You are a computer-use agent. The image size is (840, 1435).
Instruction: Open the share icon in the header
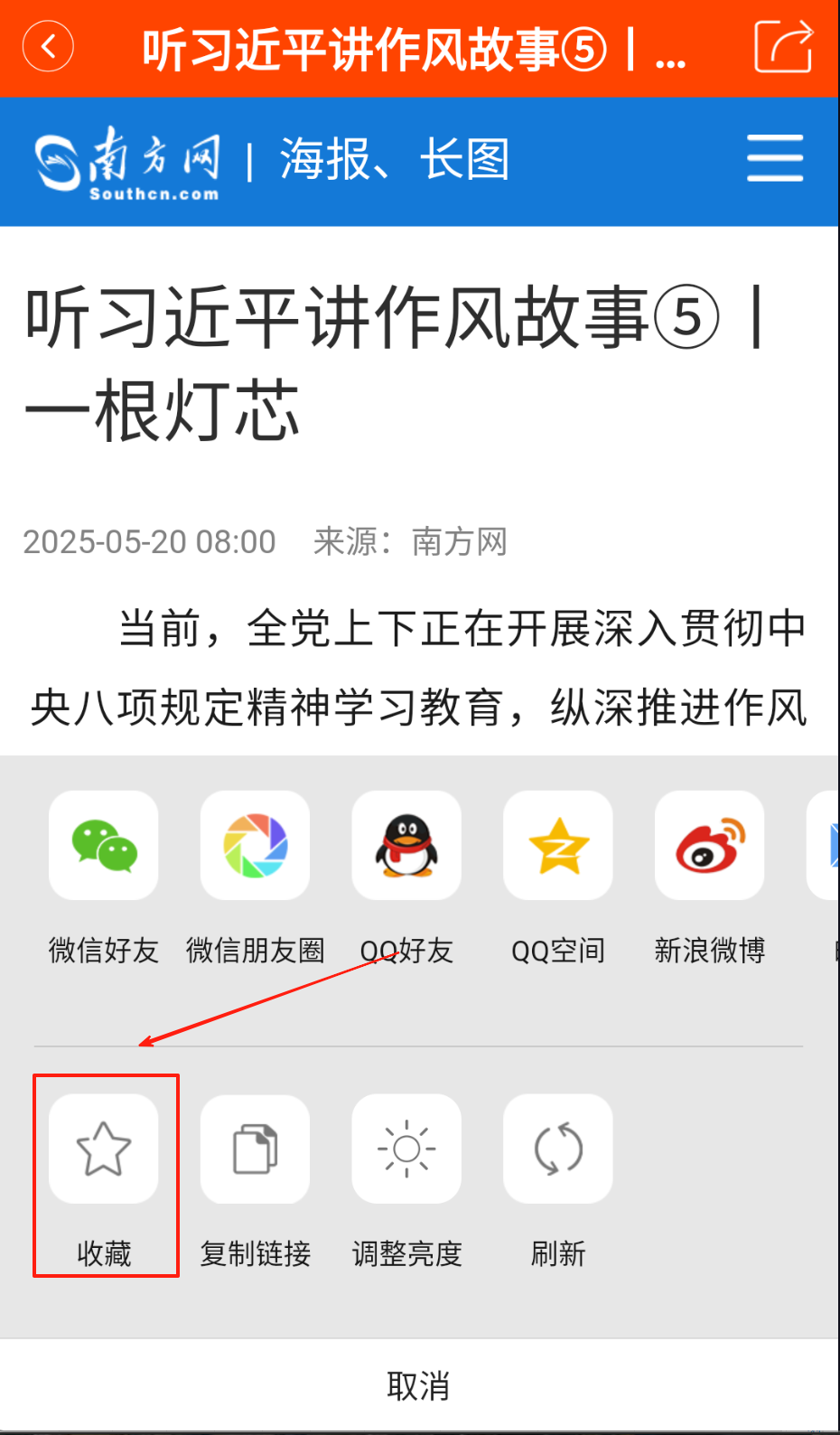pos(782,46)
